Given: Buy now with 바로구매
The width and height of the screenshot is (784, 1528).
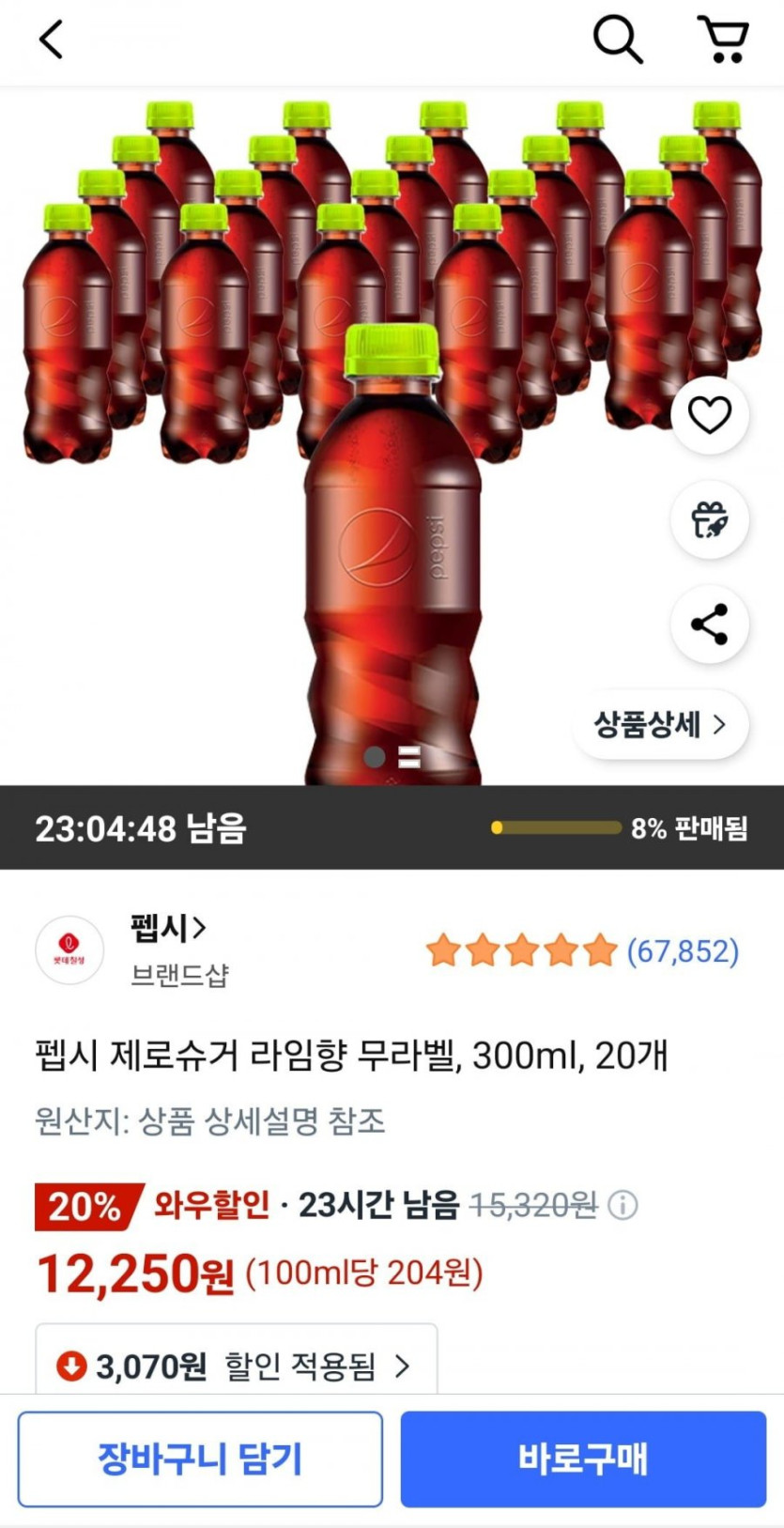Looking at the screenshot, I should 583,1459.
